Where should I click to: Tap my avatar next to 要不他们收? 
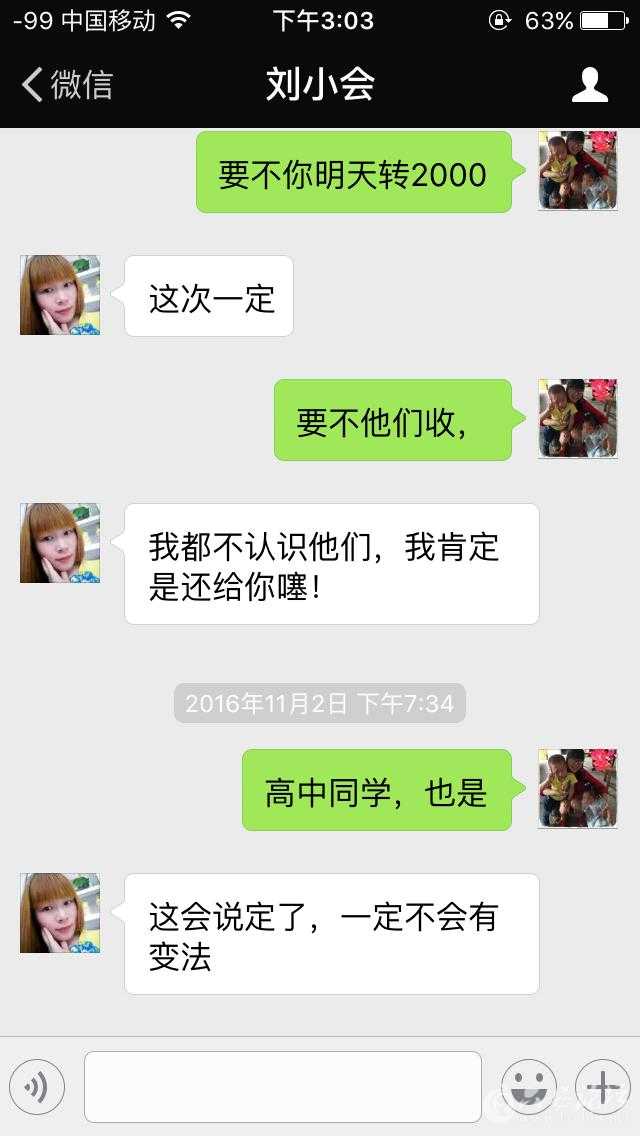coord(577,419)
